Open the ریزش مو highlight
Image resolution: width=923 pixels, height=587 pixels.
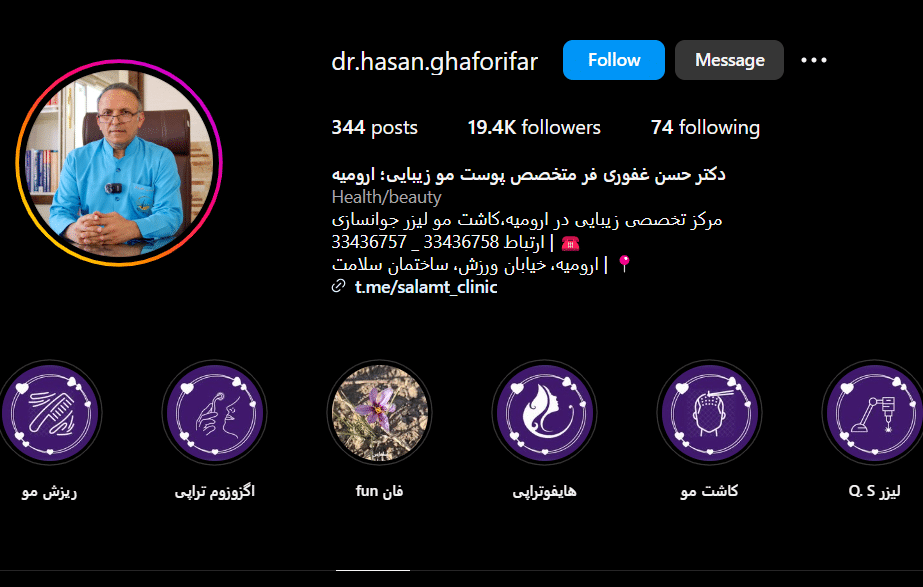[50, 412]
